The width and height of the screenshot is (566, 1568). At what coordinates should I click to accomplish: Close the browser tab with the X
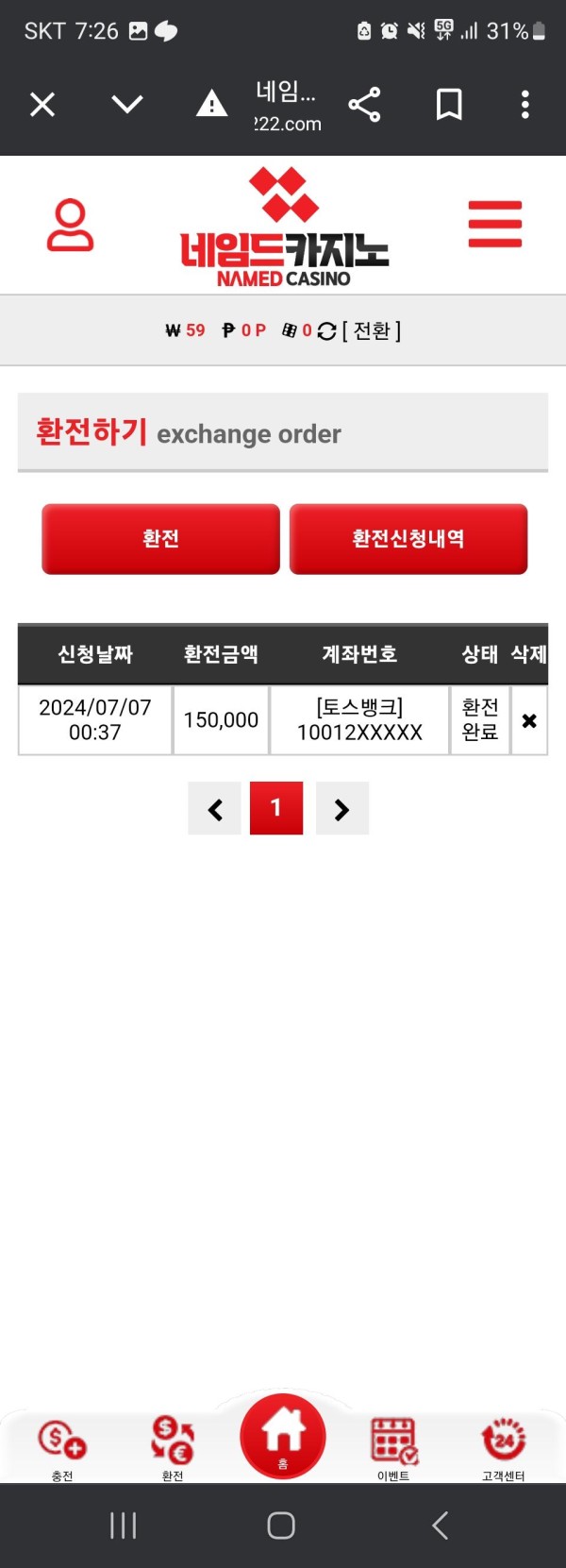click(42, 105)
